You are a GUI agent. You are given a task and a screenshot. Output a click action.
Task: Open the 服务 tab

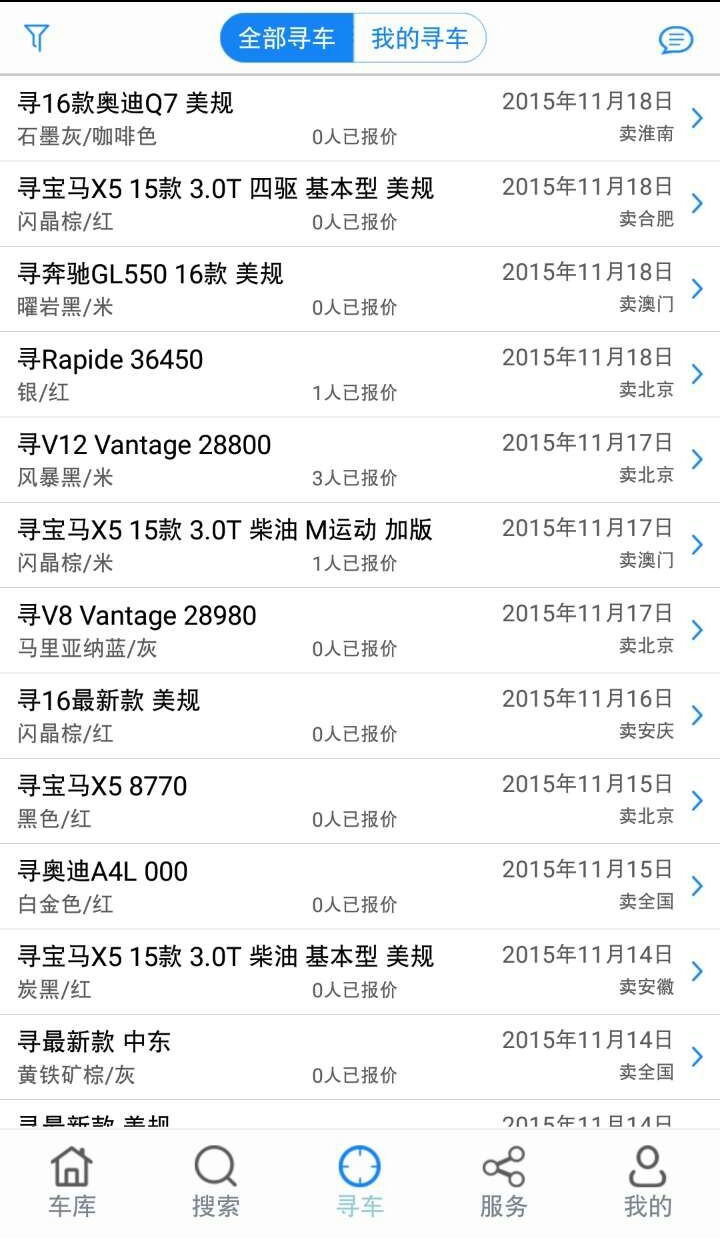coord(503,1183)
